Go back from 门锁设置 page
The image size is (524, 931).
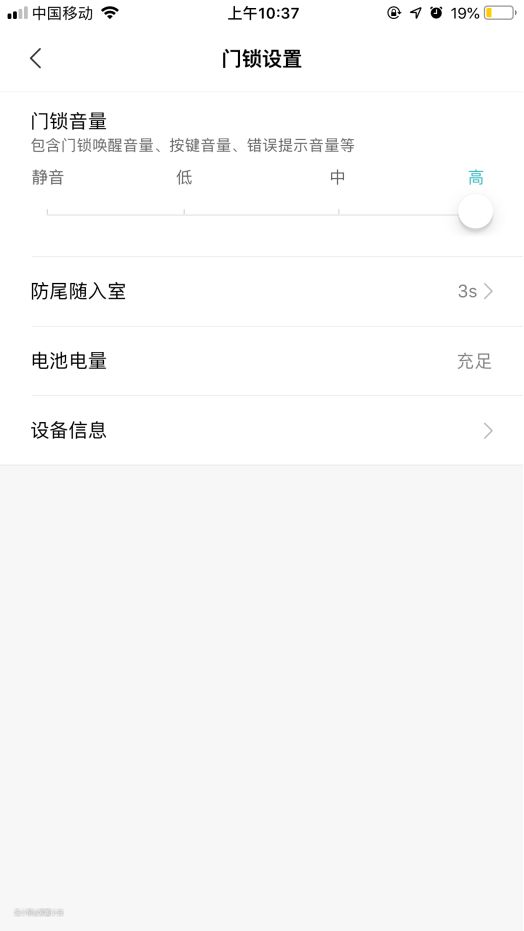(36, 58)
